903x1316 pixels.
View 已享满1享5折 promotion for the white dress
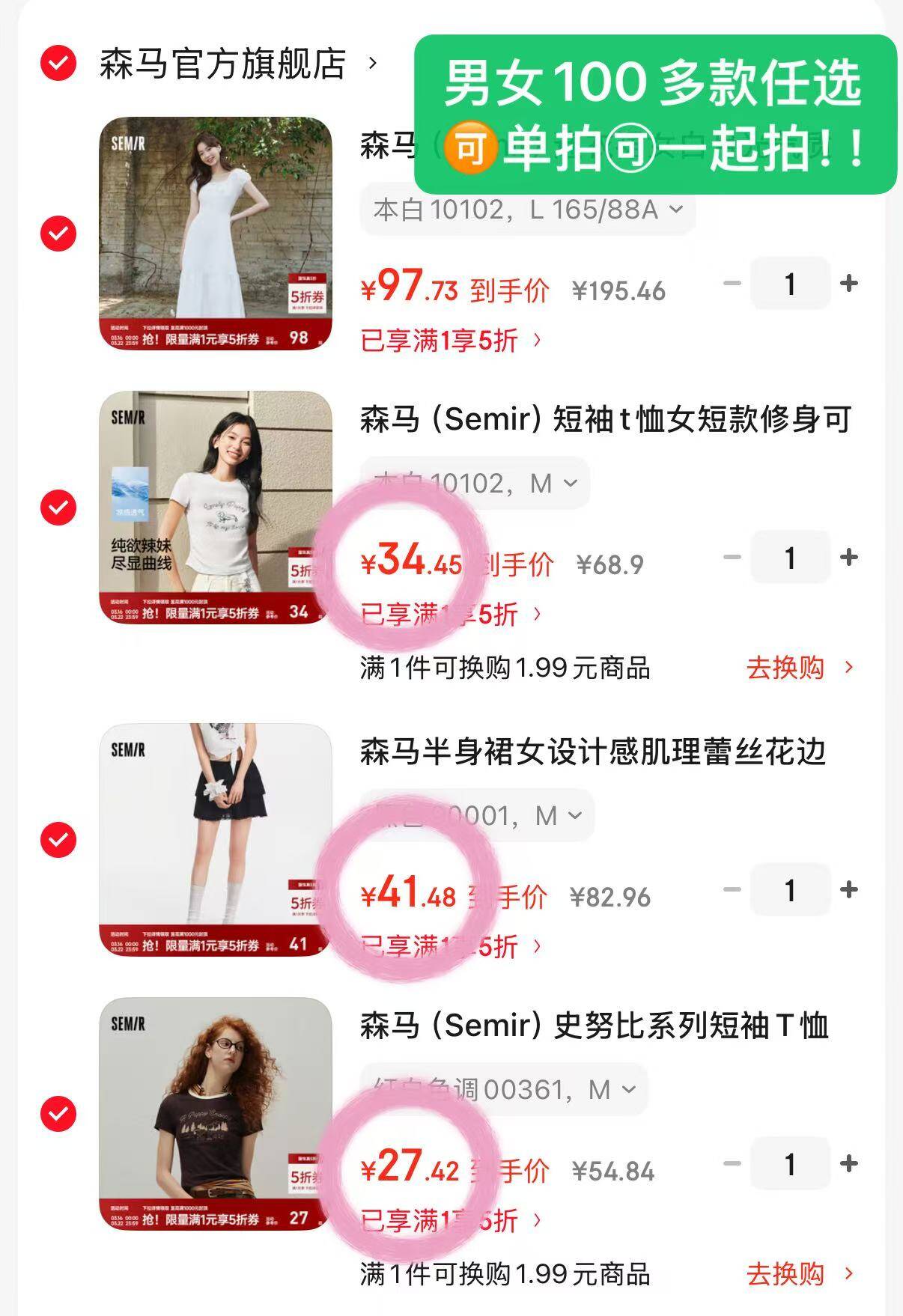[451, 341]
